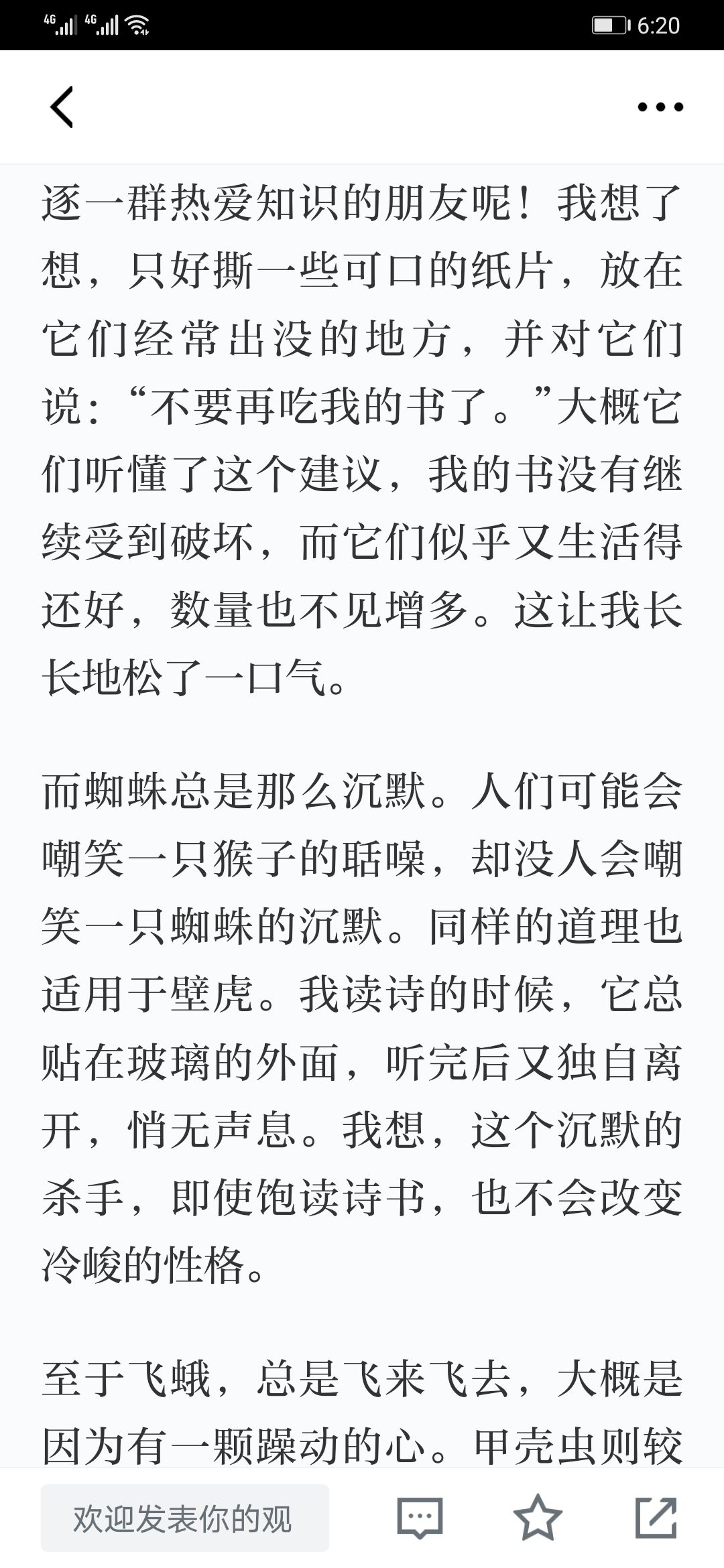
Task: Open the comments bubble icon
Action: (420, 1518)
